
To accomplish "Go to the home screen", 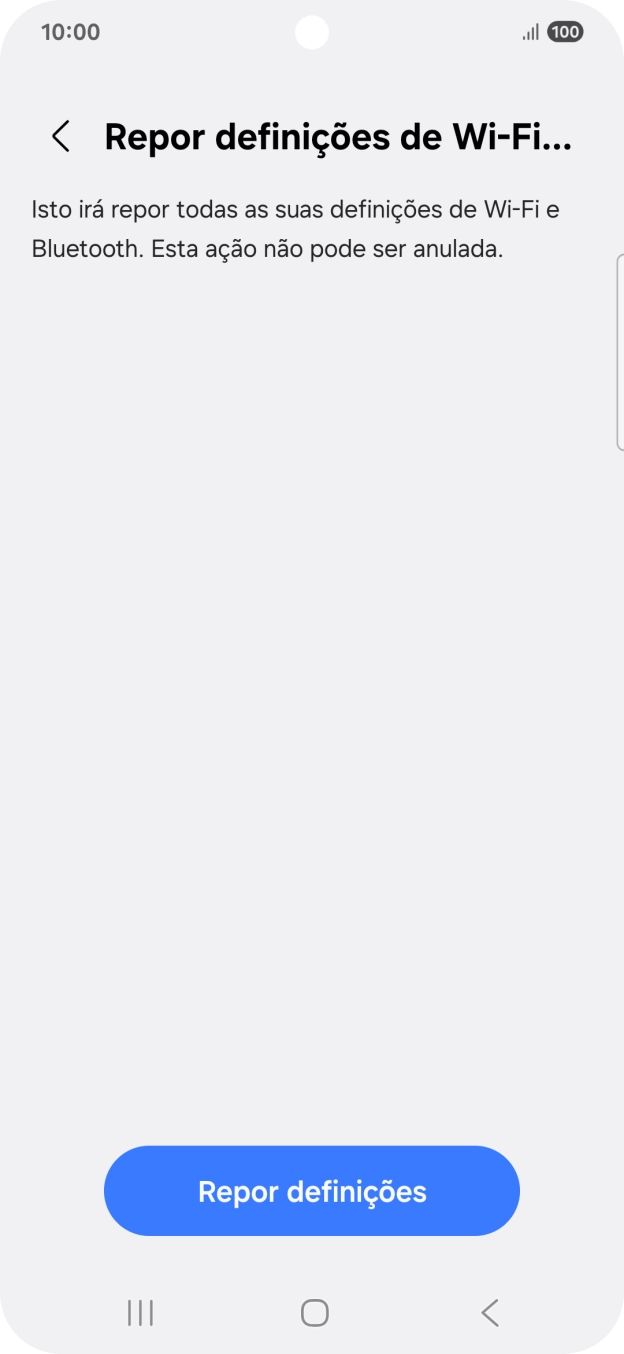I will pos(314,1313).
